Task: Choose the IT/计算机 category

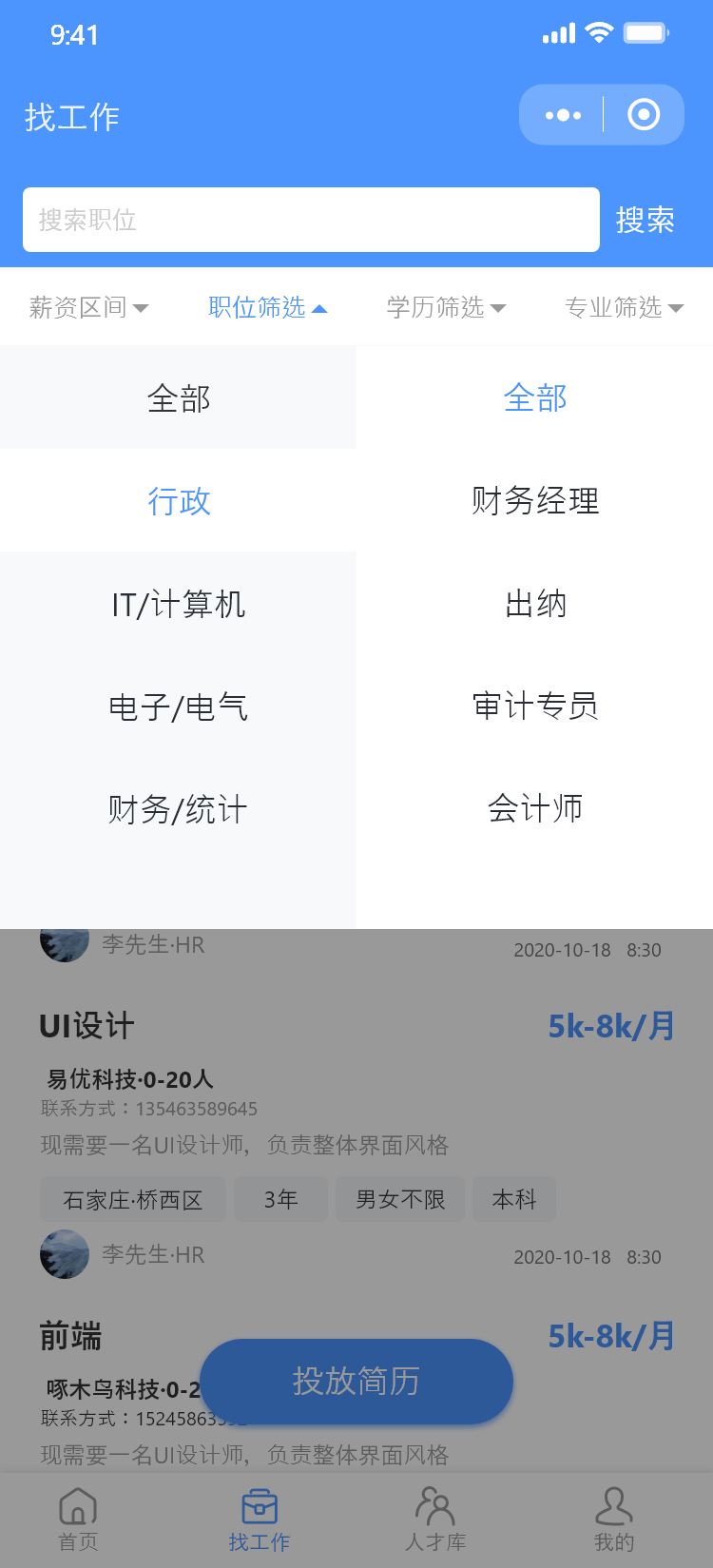Action: 179,604
